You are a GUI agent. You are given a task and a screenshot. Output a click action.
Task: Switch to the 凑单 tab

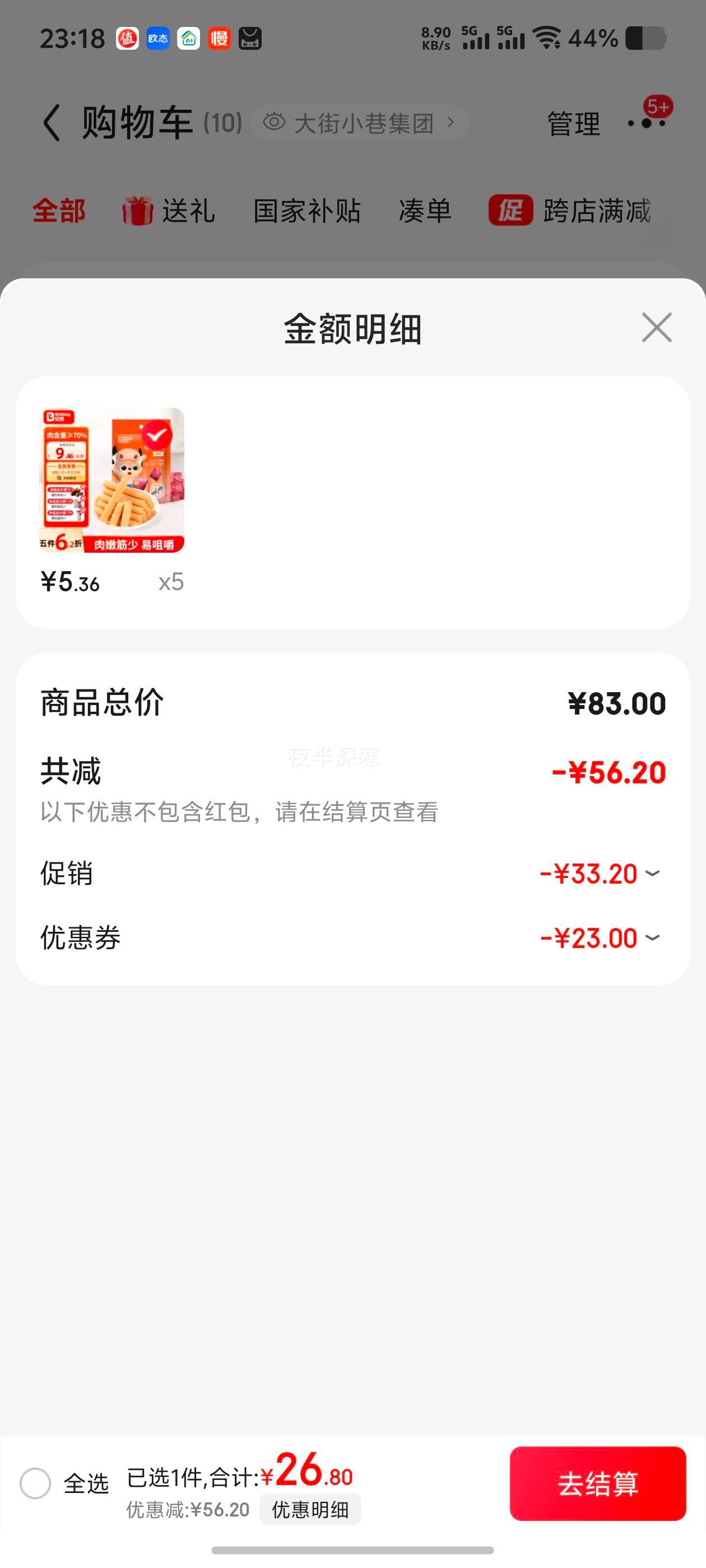click(x=425, y=212)
